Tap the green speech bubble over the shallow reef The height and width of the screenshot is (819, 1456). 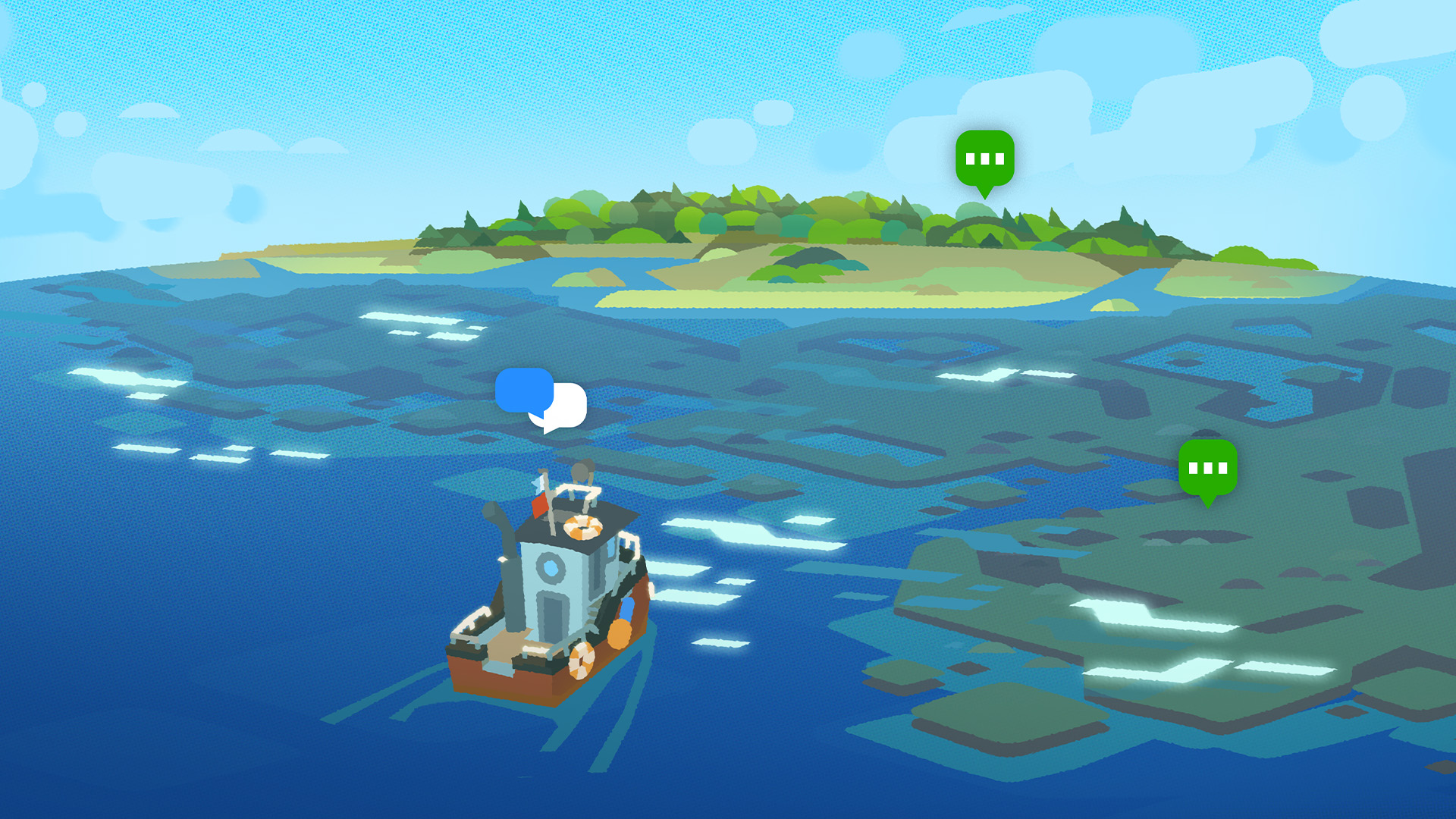tap(1207, 469)
